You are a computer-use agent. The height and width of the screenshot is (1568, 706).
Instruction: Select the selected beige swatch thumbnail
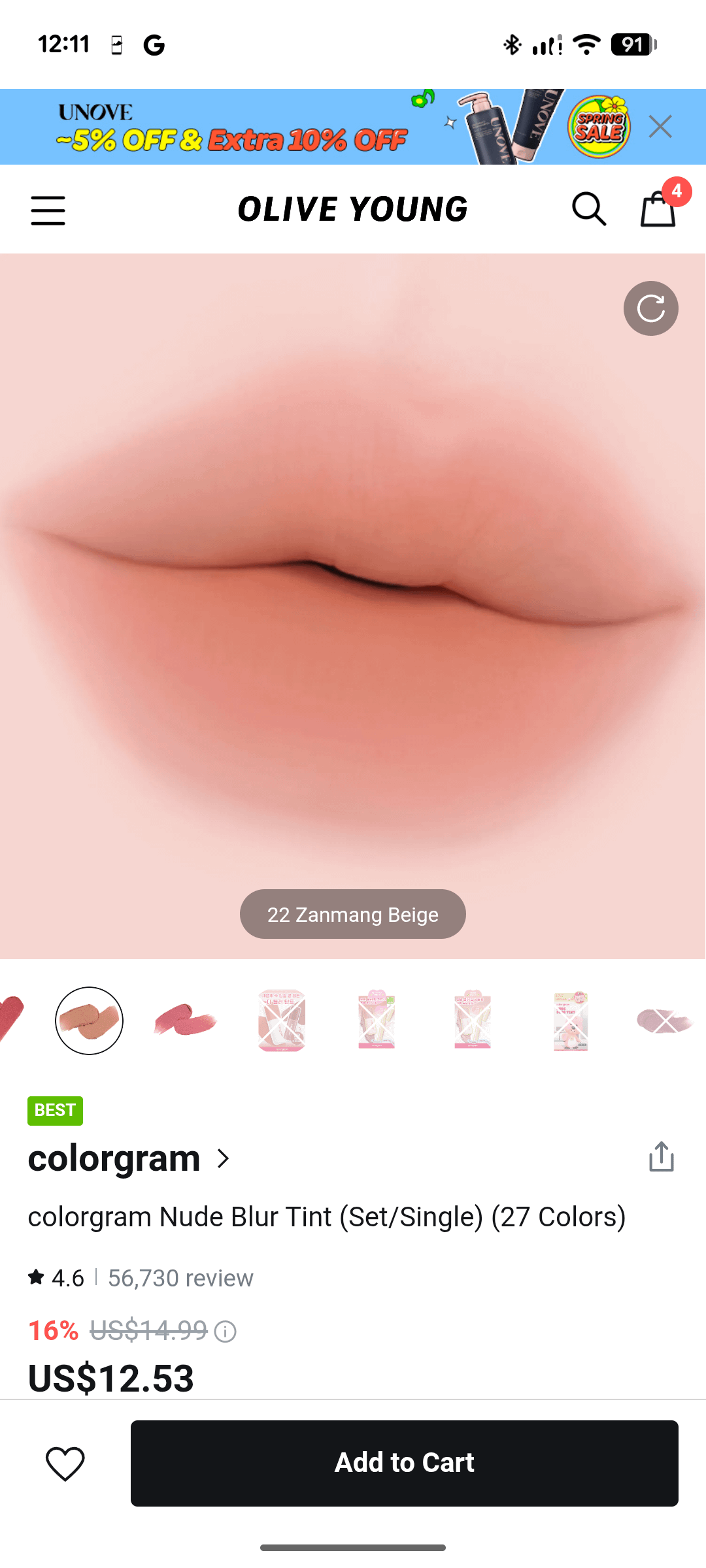[90, 1021]
